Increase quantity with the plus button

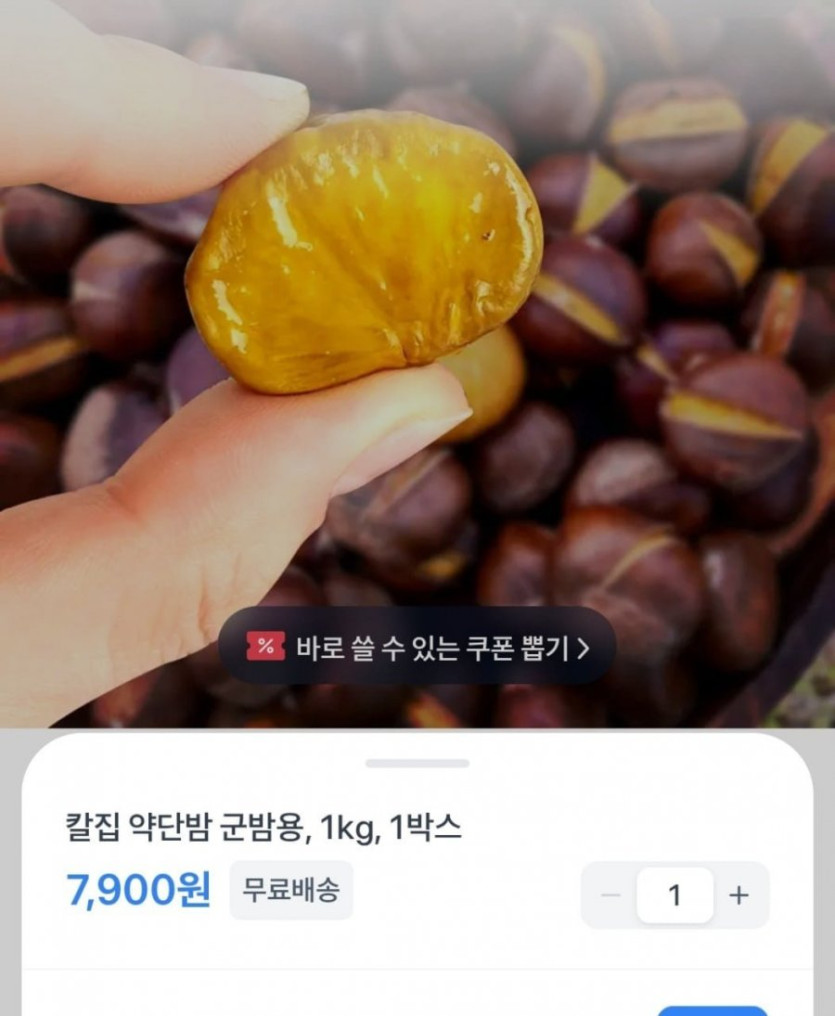(x=739, y=895)
